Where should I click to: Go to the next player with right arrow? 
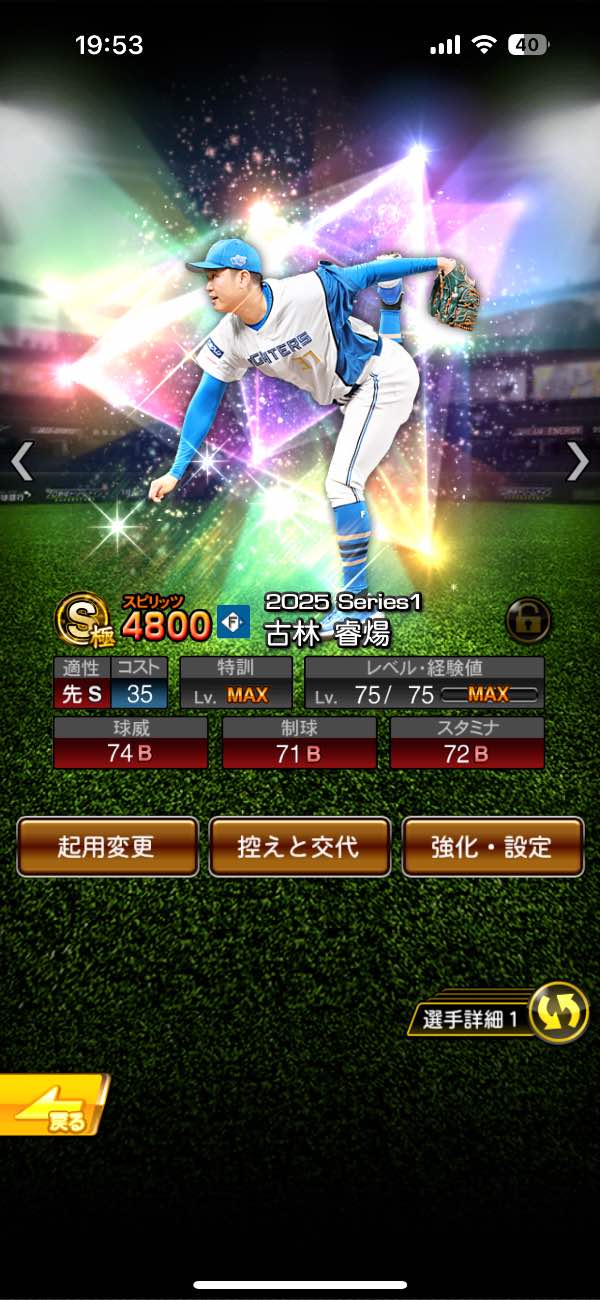click(578, 462)
